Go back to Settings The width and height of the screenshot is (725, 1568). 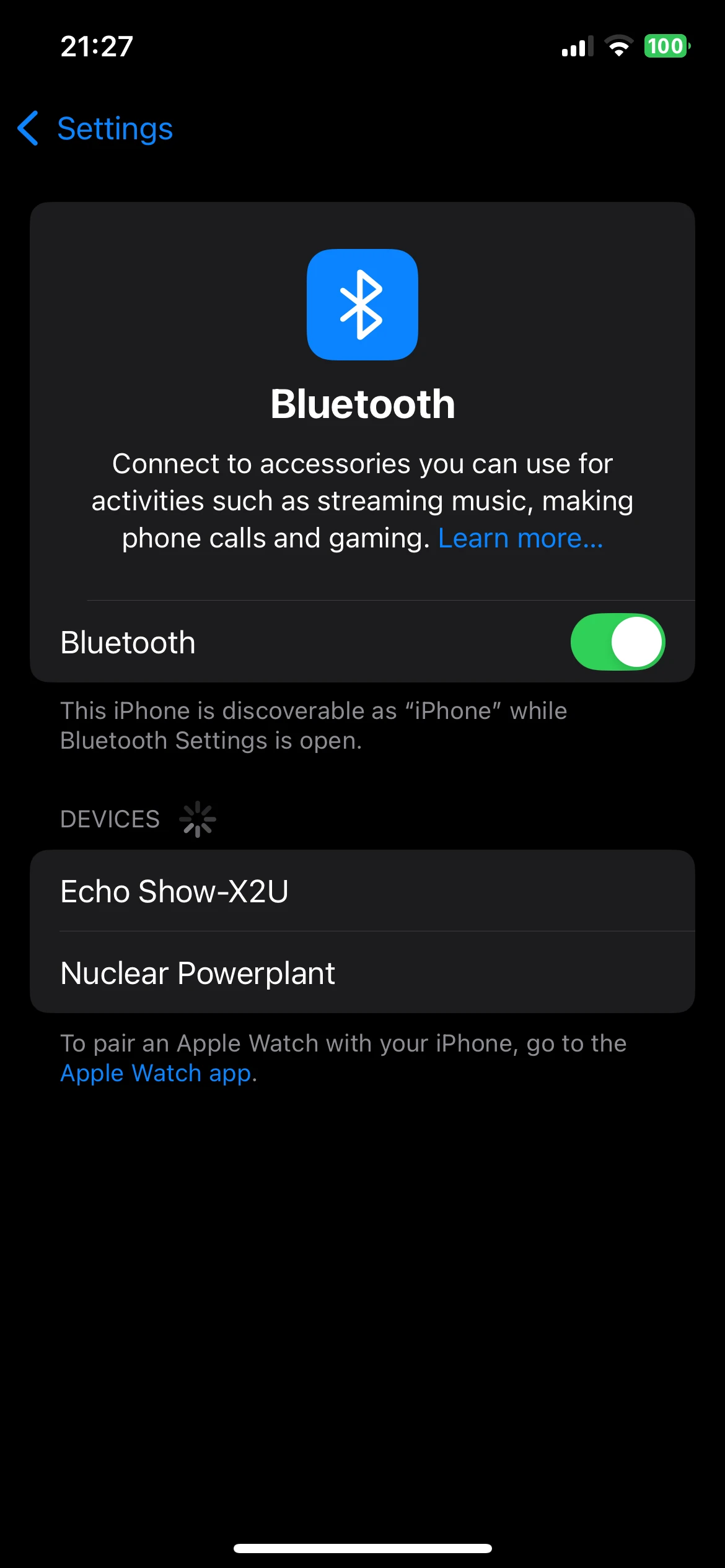click(x=96, y=129)
